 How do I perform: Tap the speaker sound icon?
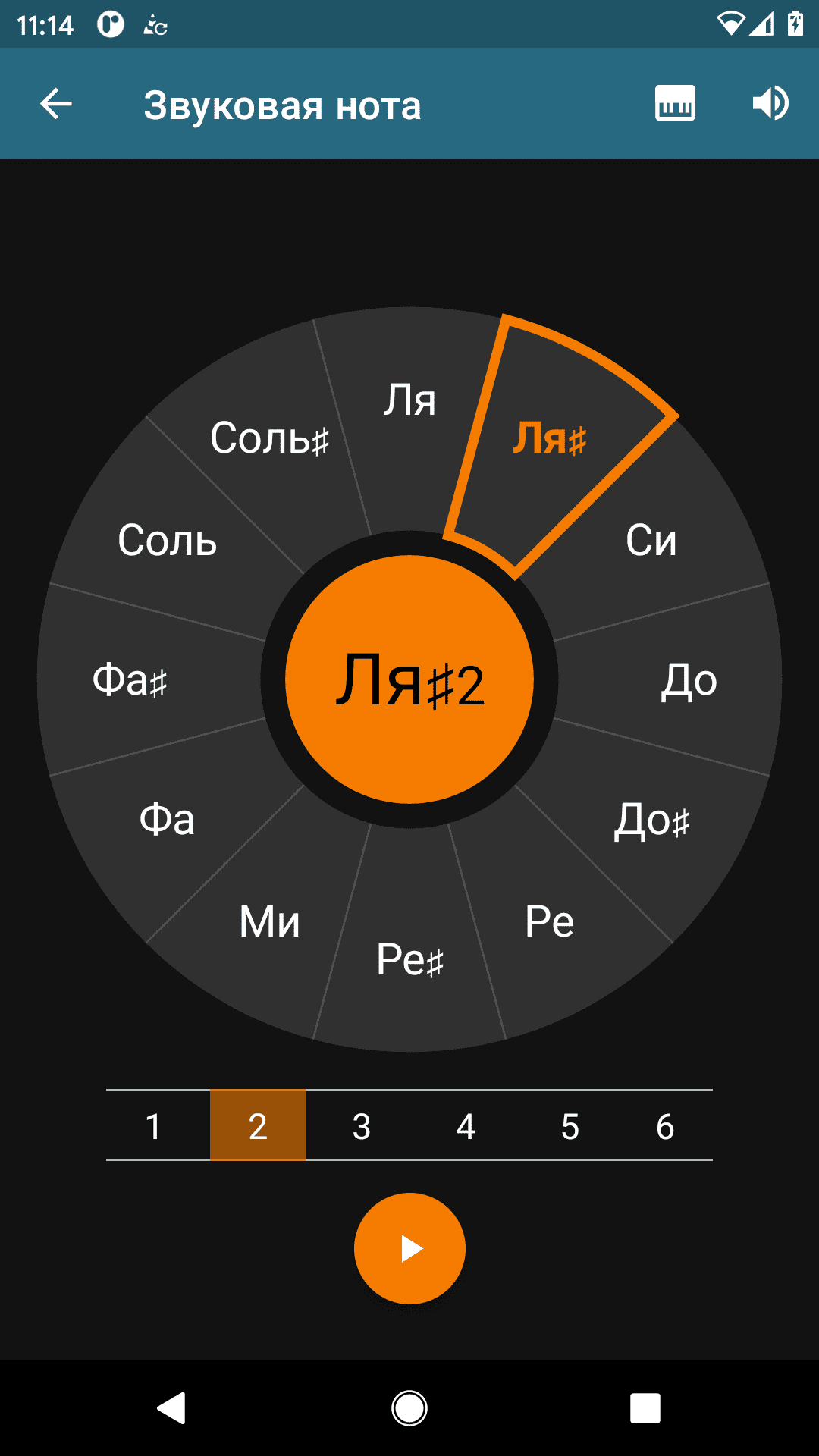tap(770, 103)
